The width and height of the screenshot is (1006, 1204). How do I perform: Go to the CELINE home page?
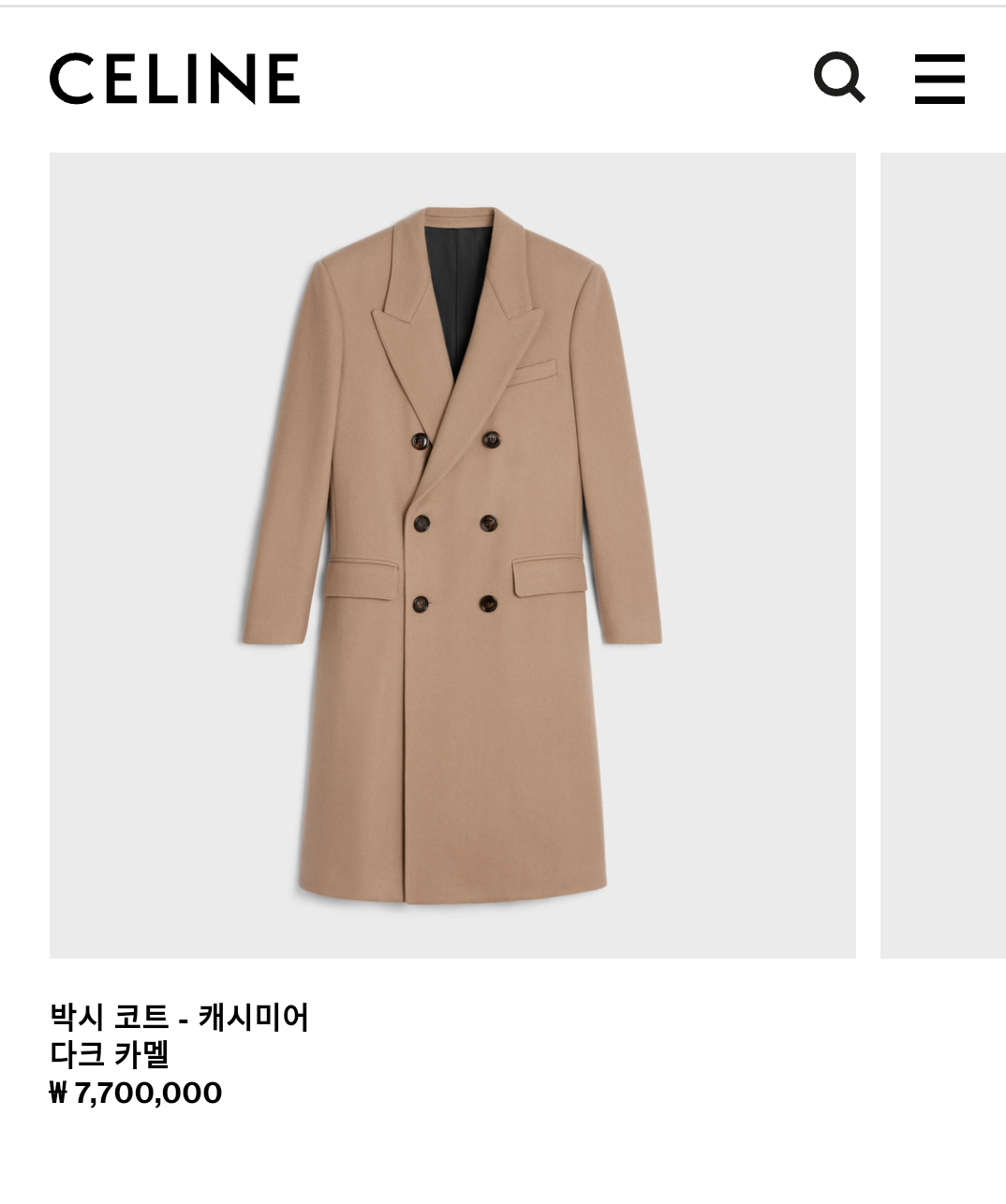coord(174,78)
